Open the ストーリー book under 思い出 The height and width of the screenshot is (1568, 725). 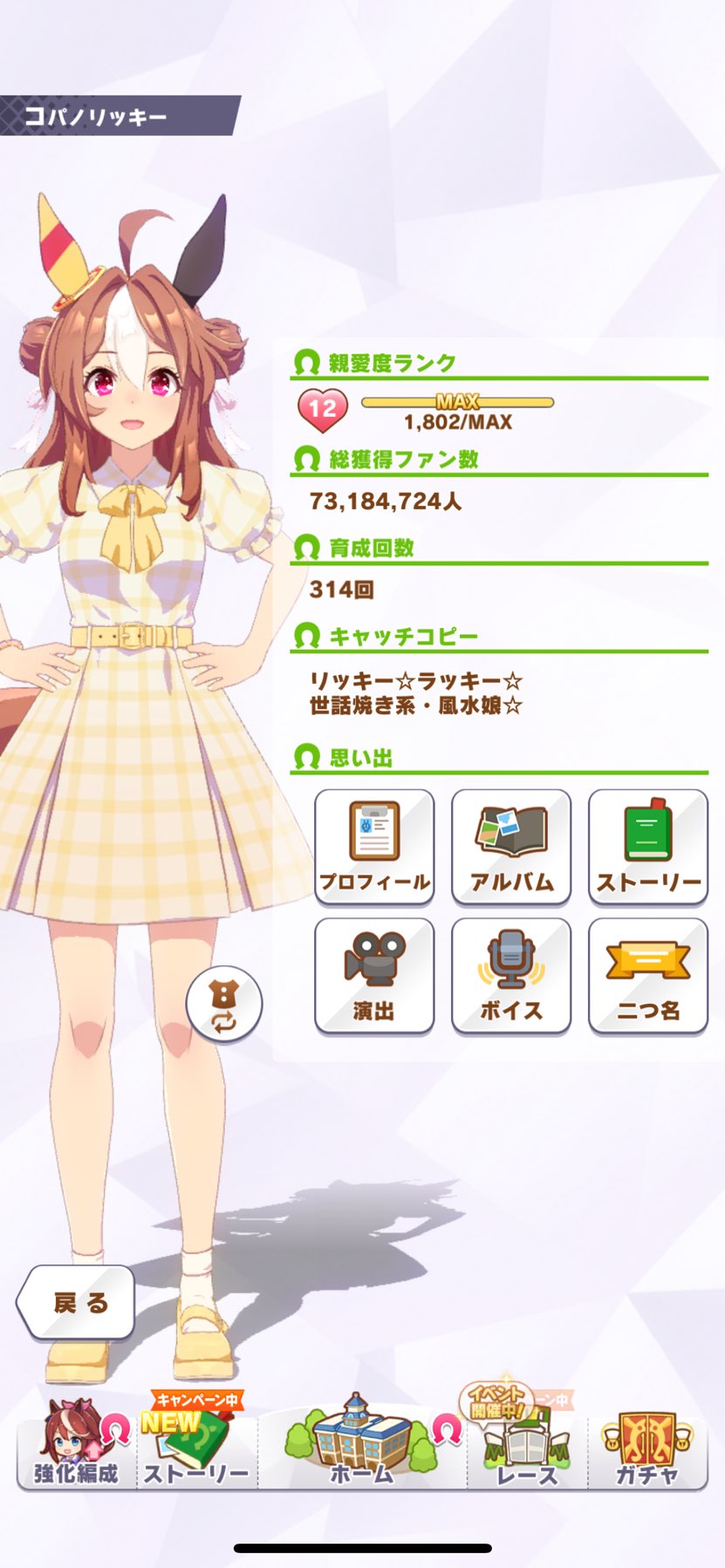click(648, 847)
